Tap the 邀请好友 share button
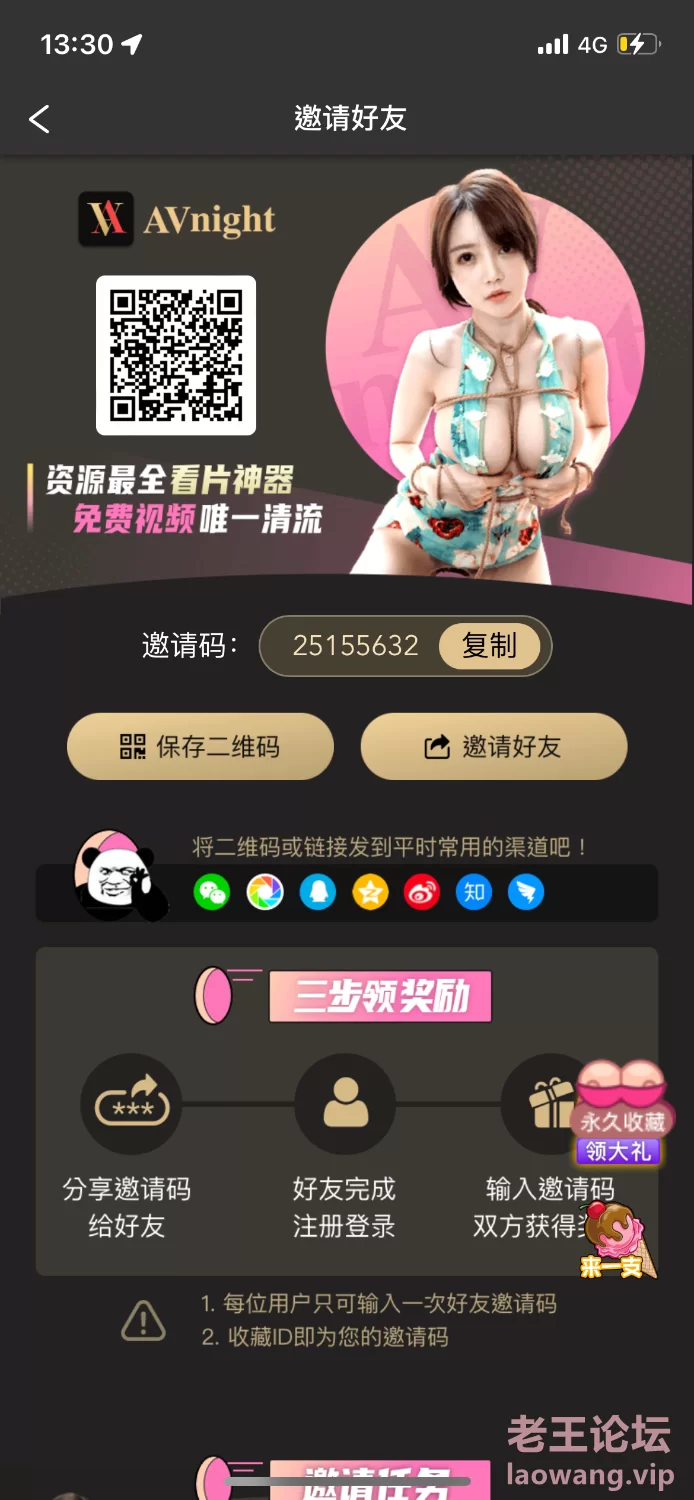694x1500 pixels. [x=494, y=746]
